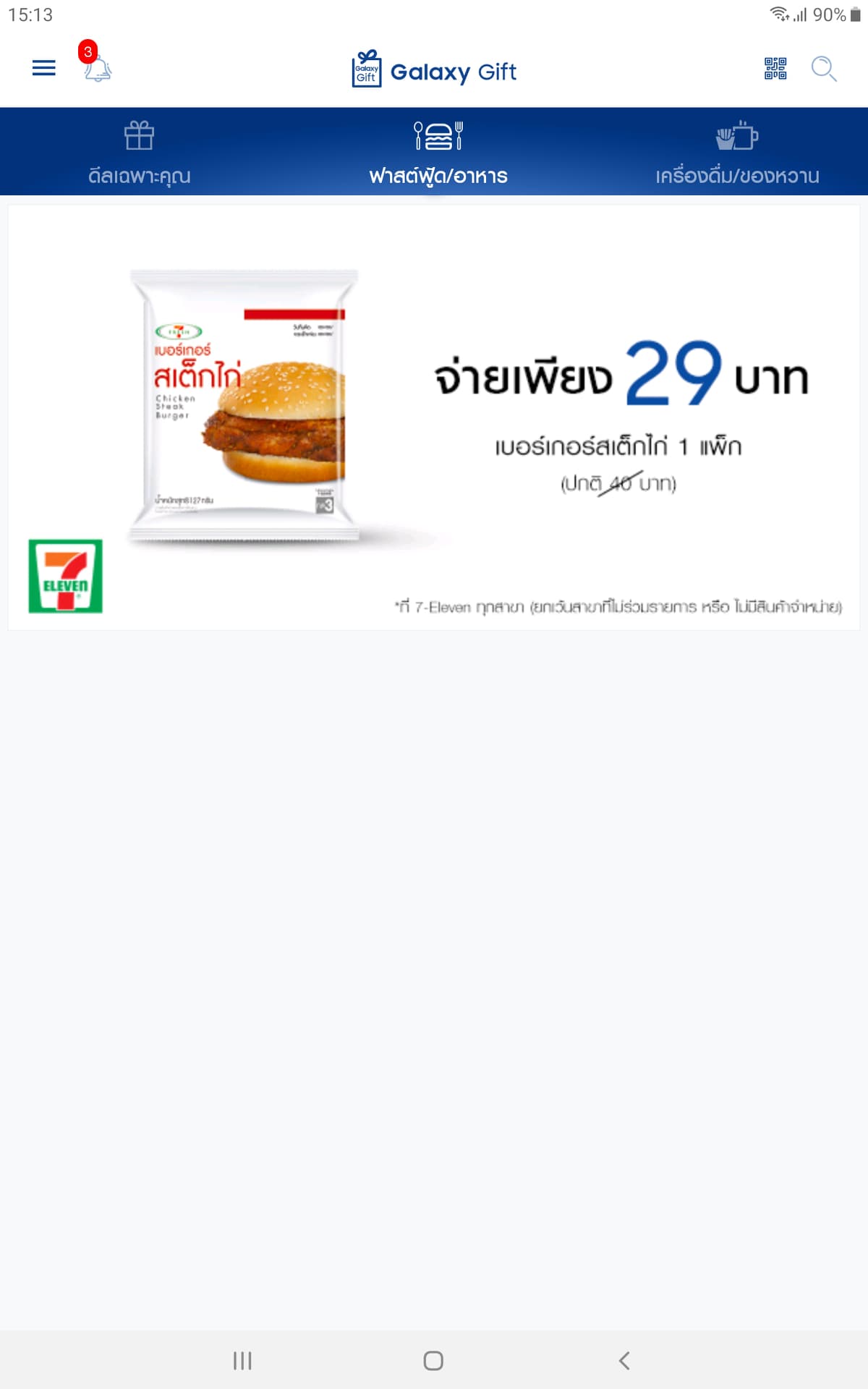This screenshot has width=868, height=1389.
Task: Open the system recent apps view
Action: [x=242, y=1361]
